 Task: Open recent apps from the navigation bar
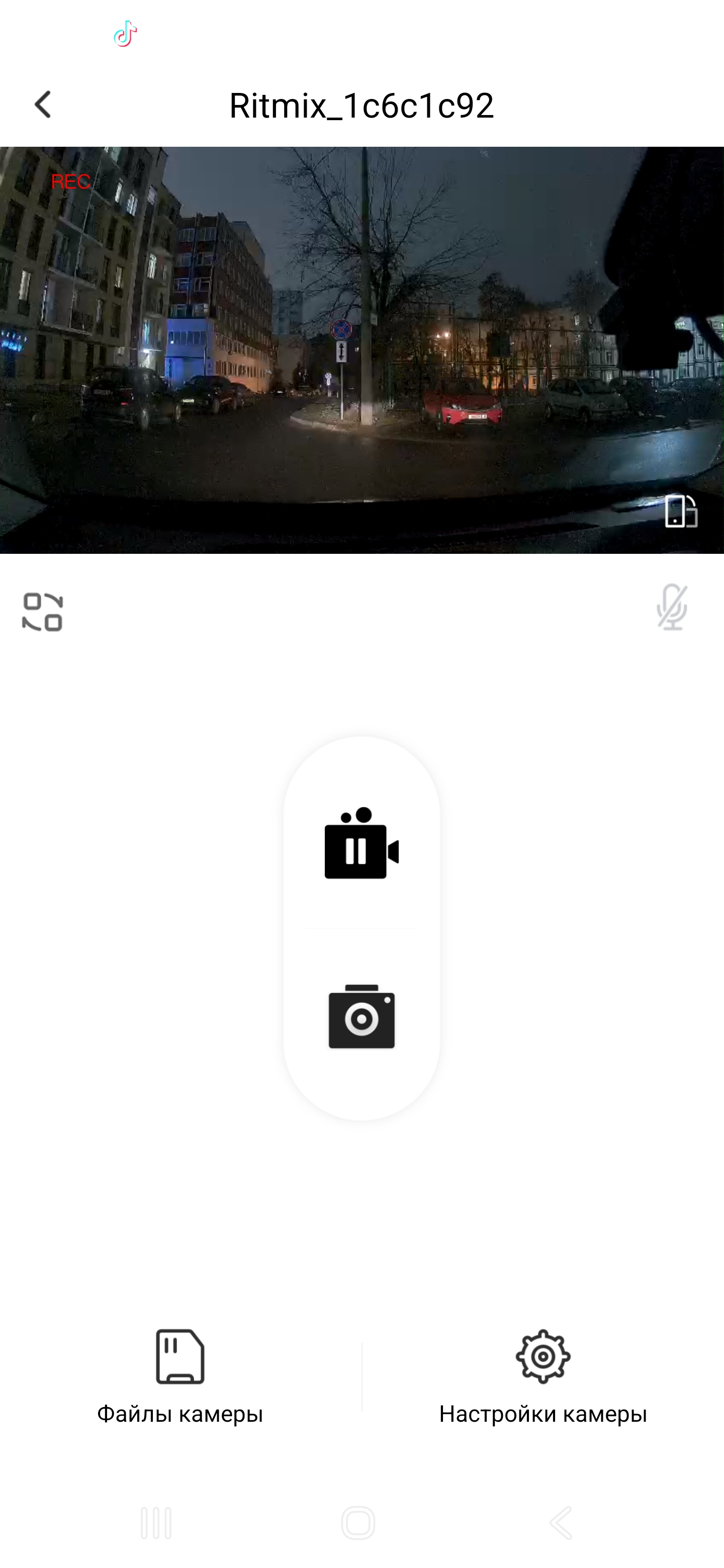156,1523
